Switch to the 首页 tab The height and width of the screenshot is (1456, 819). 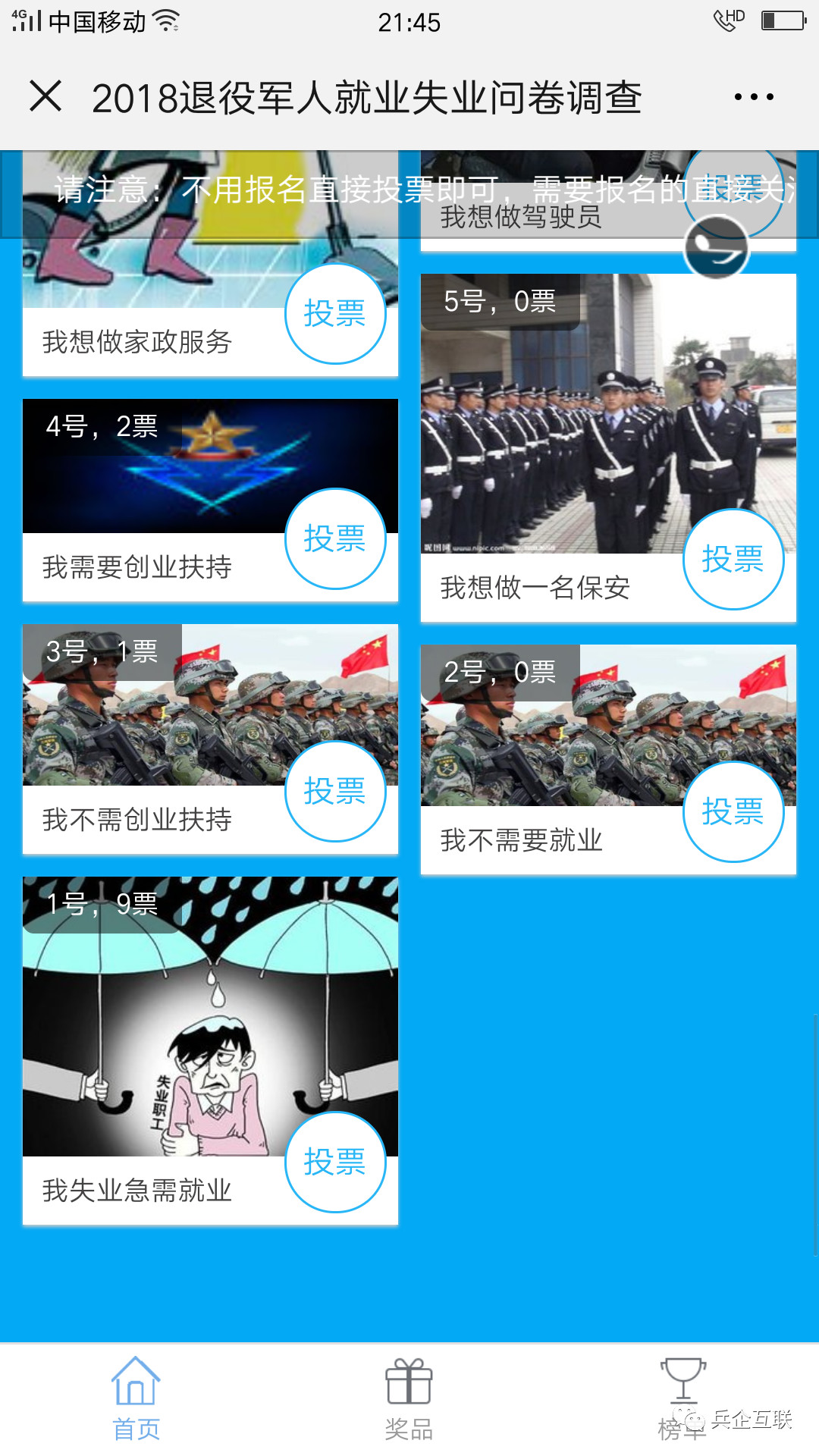pyautogui.click(x=136, y=1399)
